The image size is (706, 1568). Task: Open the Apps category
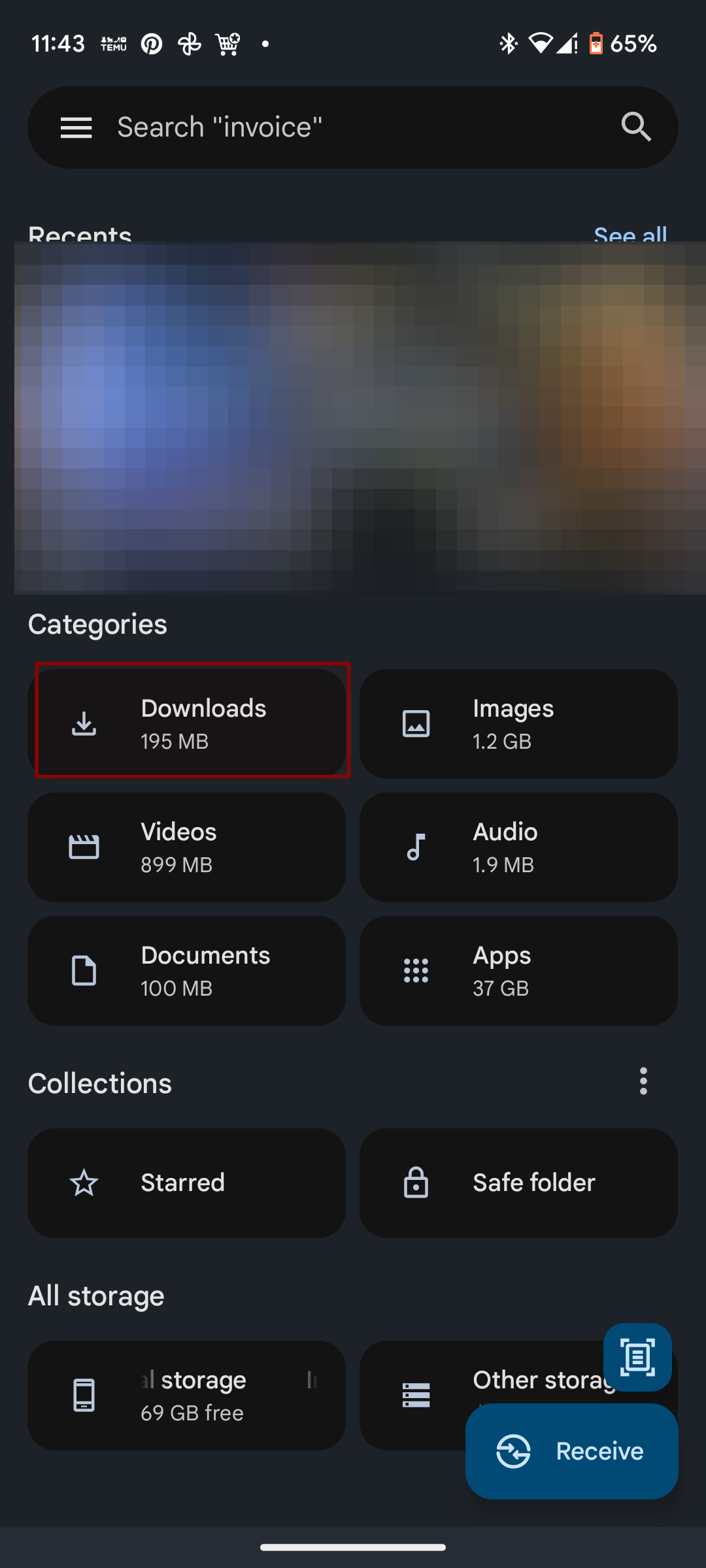tap(518, 971)
